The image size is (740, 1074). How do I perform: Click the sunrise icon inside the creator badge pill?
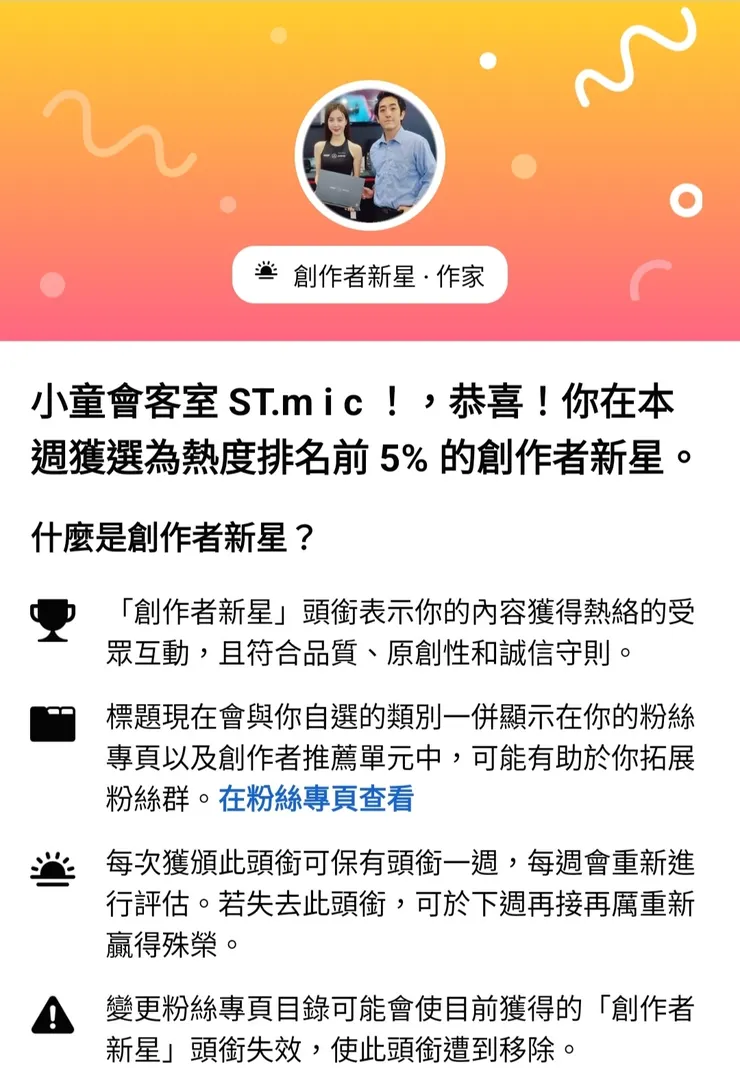tap(263, 270)
